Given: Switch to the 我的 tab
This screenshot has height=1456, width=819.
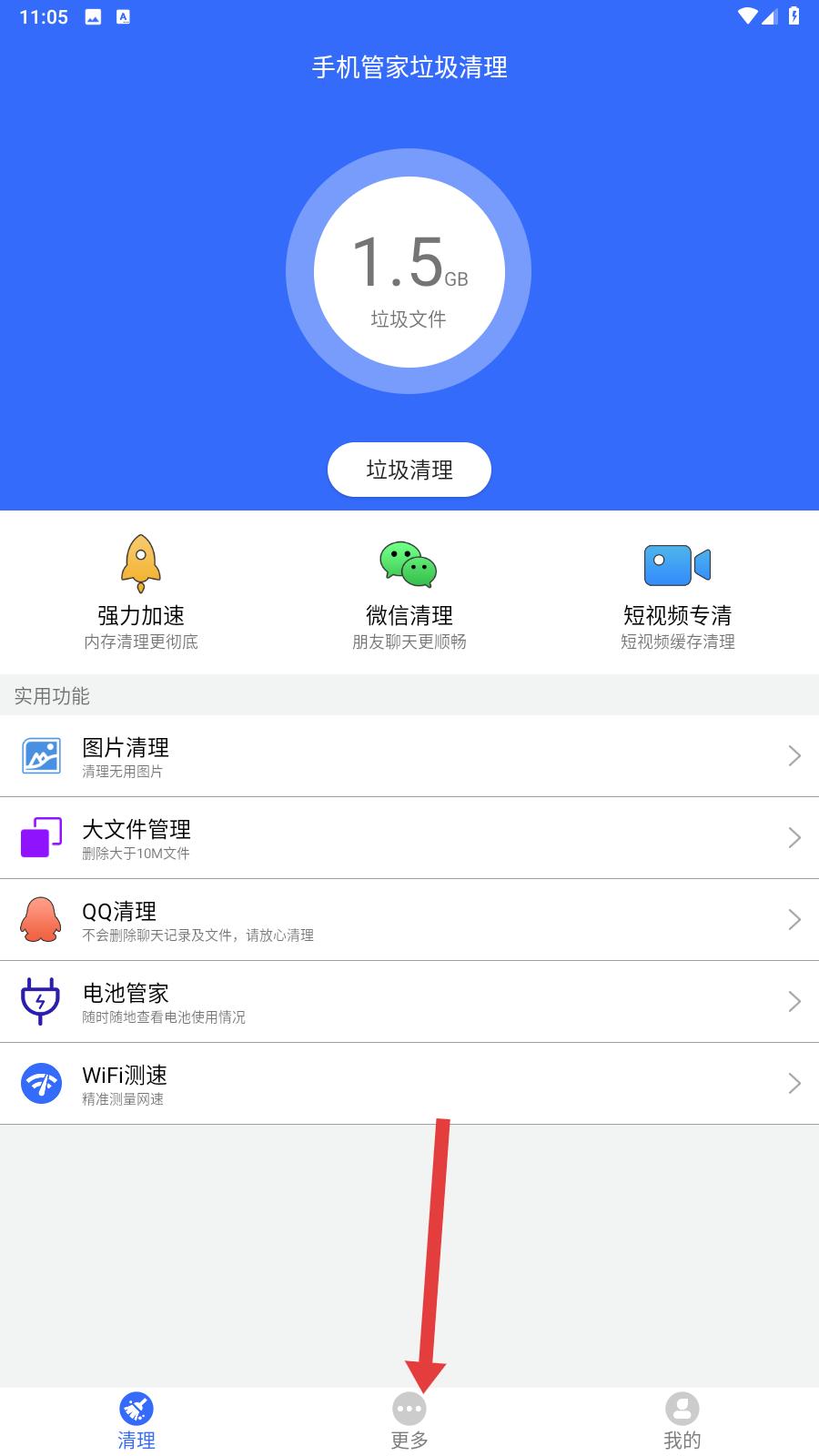Looking at the screenshot, I should (682, 1421).
